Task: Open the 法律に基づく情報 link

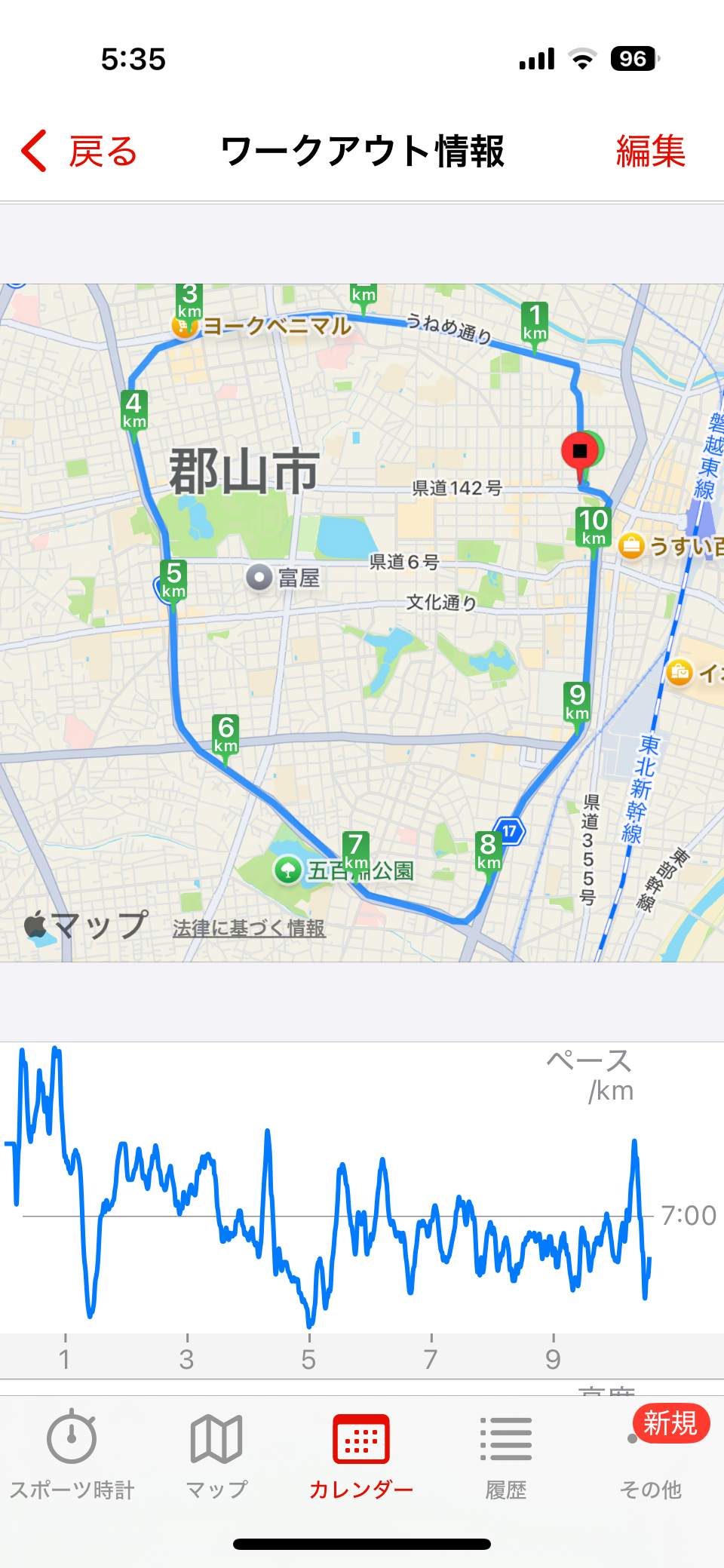Action: 249,928
